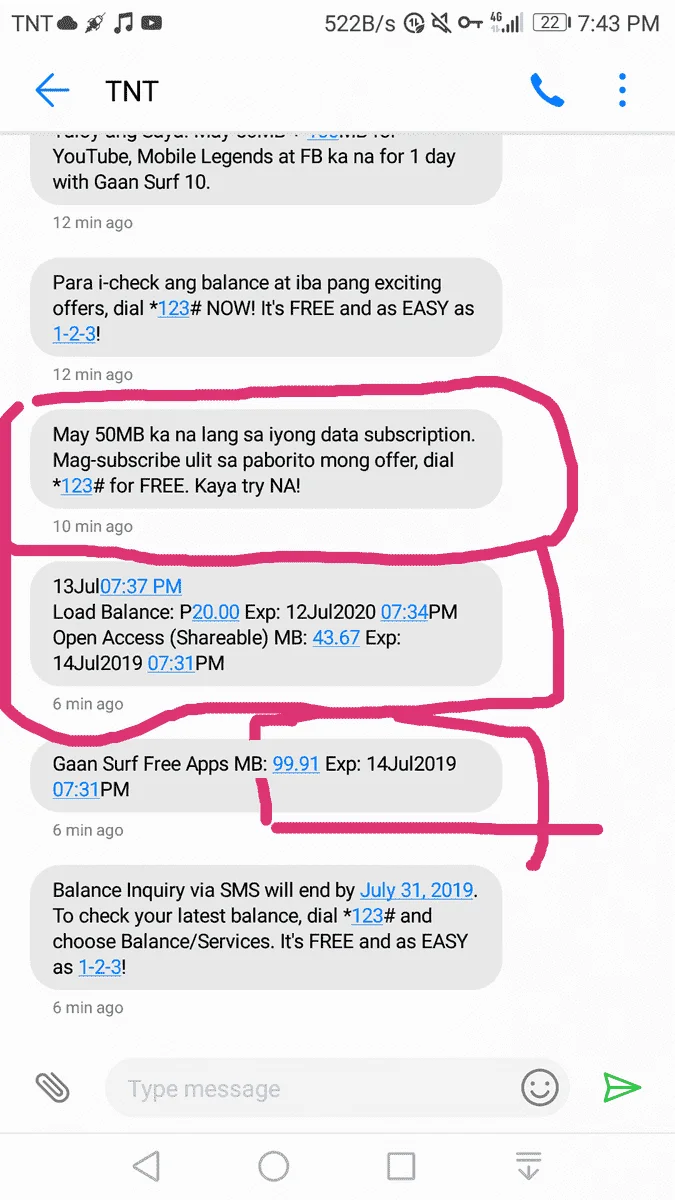Viewport: 675px width, 1200px height.
Task: Call TNT using the phone icon
Action: (x=546, y=91)
